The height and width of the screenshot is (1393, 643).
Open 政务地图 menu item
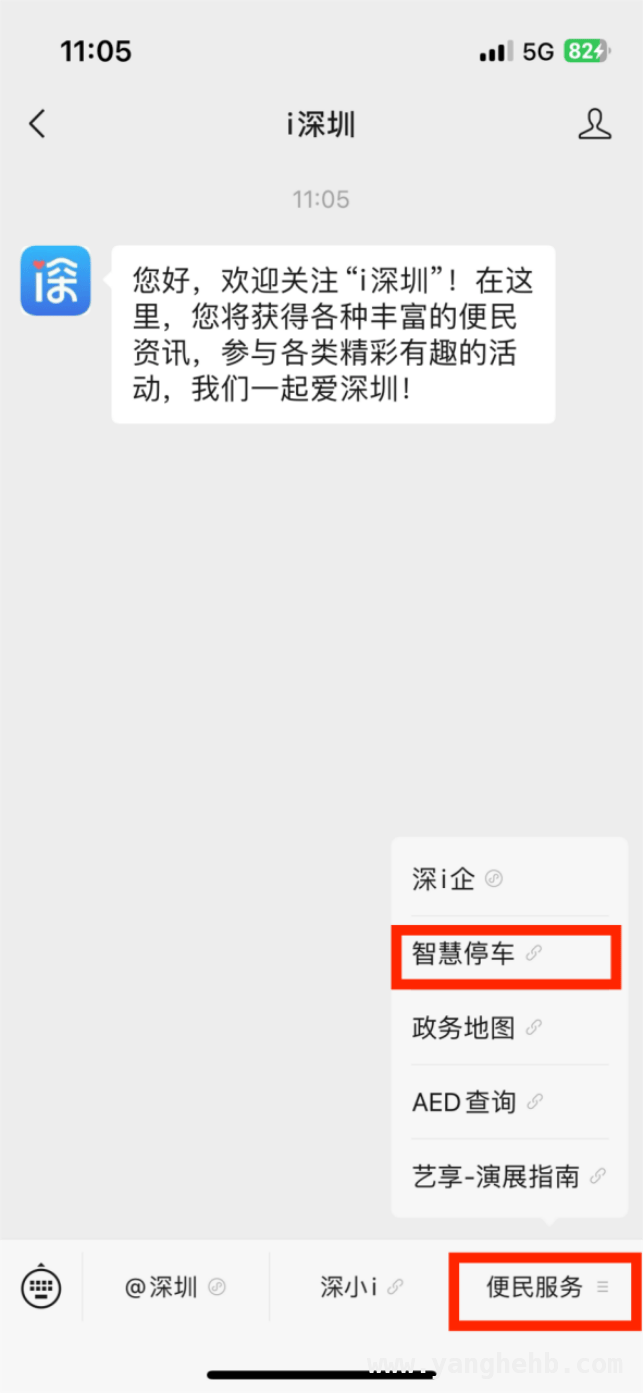(509, 1027)
